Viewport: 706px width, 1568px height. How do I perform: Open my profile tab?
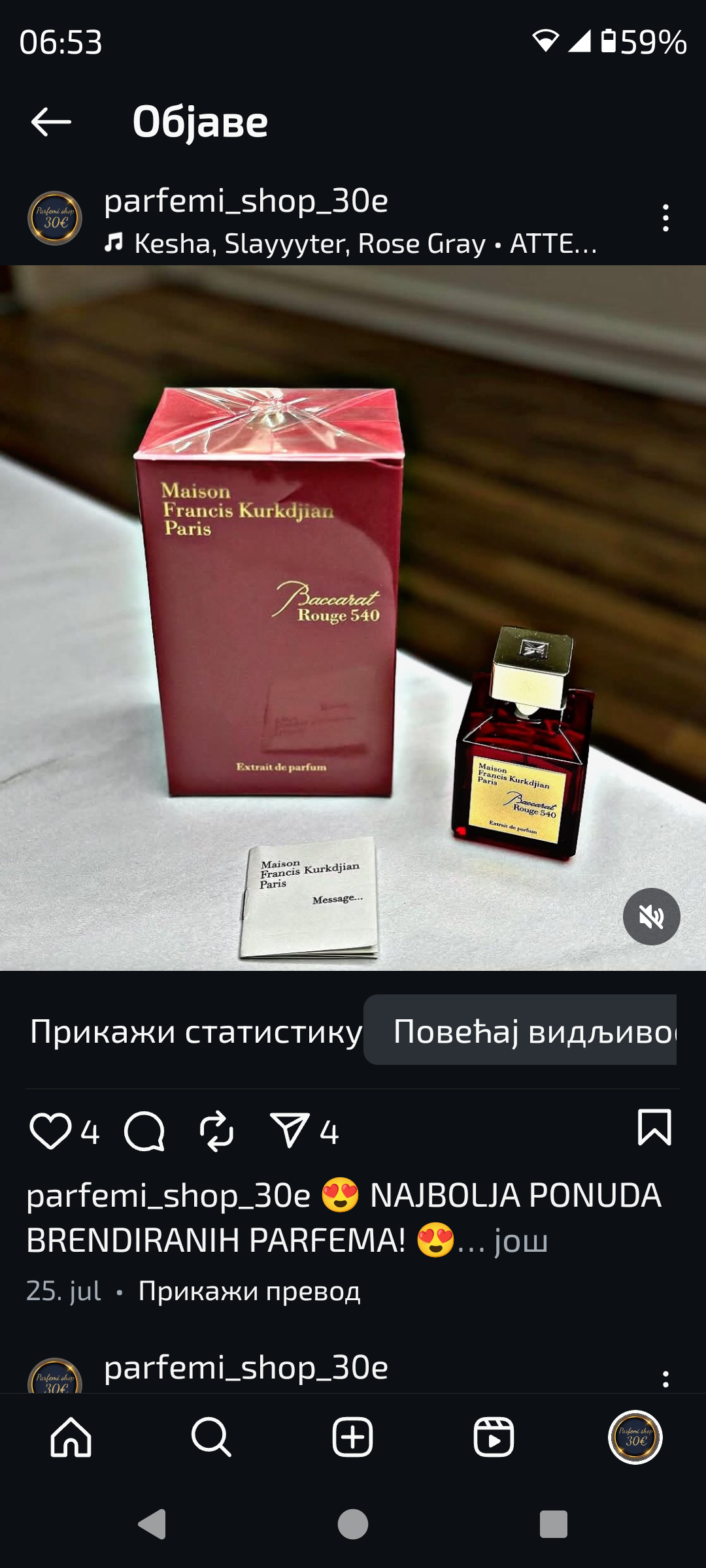click(x=635, y=1437)
